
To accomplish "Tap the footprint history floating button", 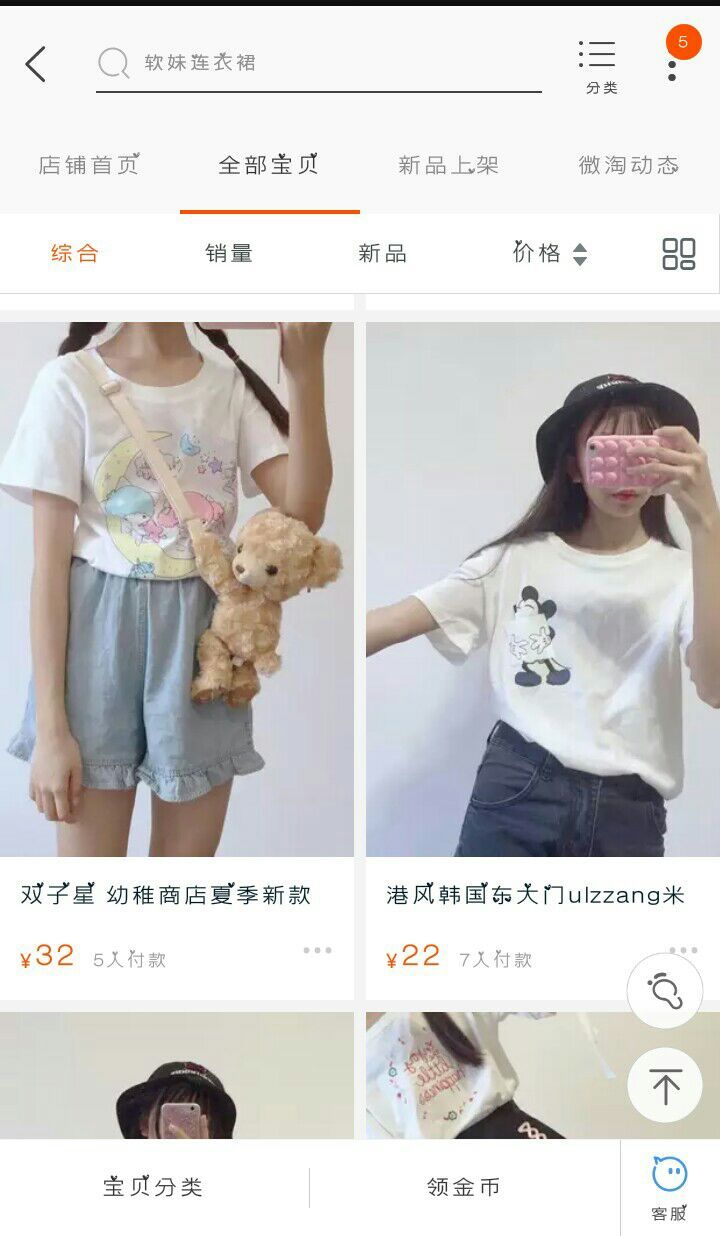I will pos(665,992).
